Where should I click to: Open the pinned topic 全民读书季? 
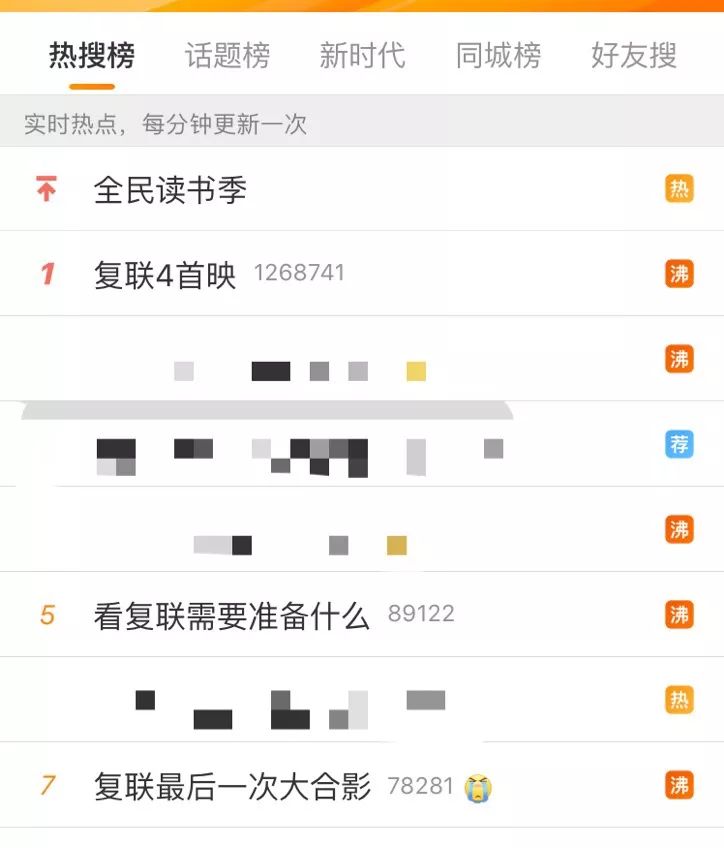(170, 190)
